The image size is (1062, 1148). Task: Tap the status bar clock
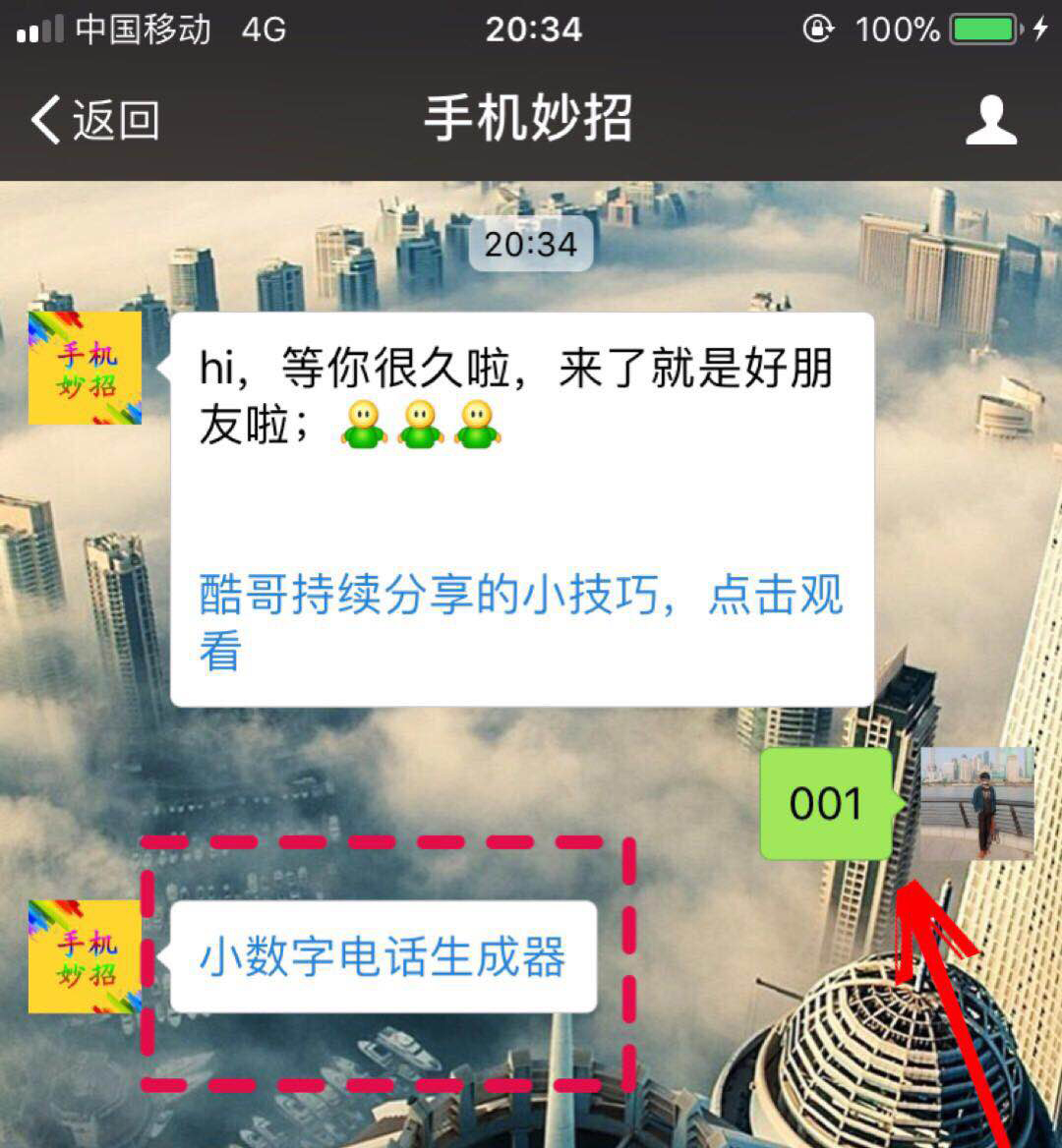tap(531, 30)
